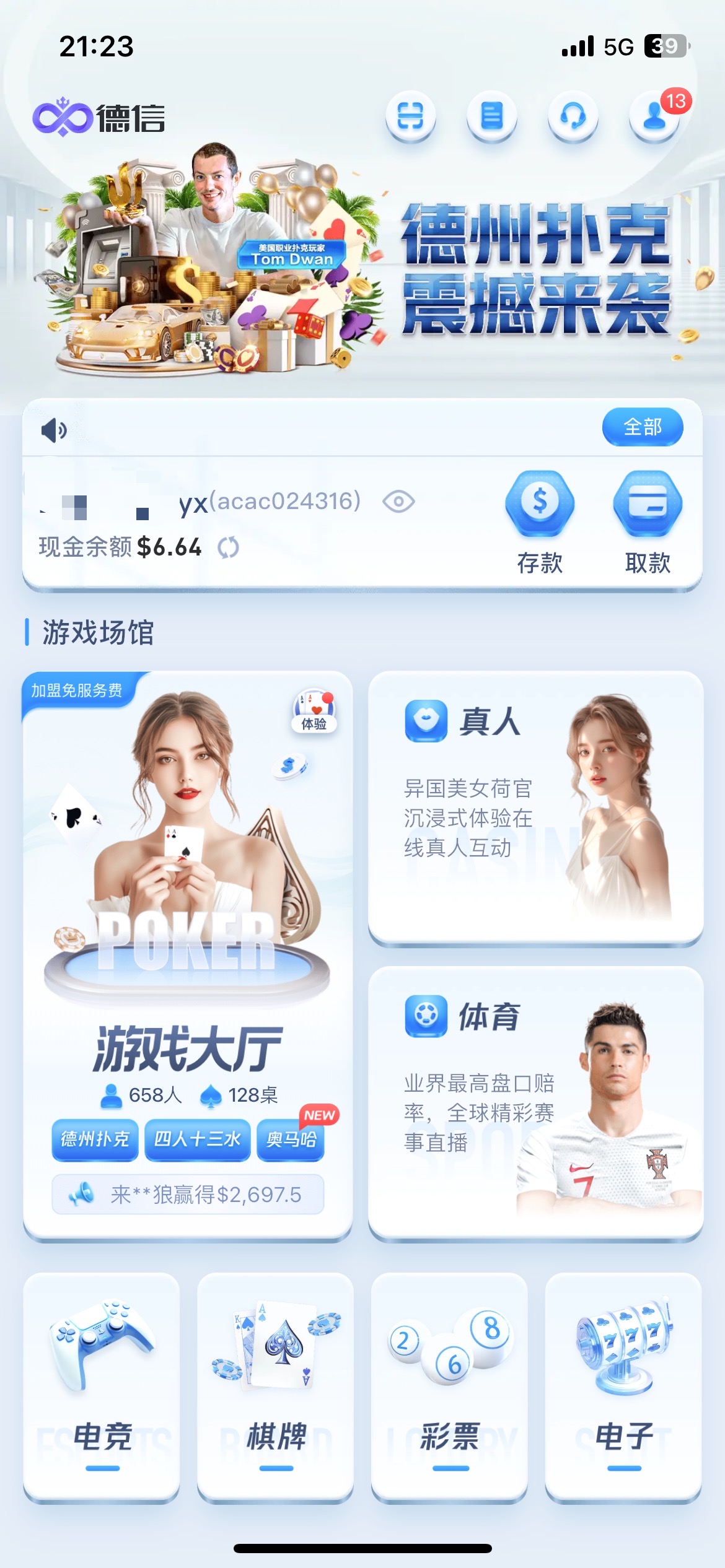Open the 彩票 lottery tile
This screenshot has width=725, height=1568.
450,1387
